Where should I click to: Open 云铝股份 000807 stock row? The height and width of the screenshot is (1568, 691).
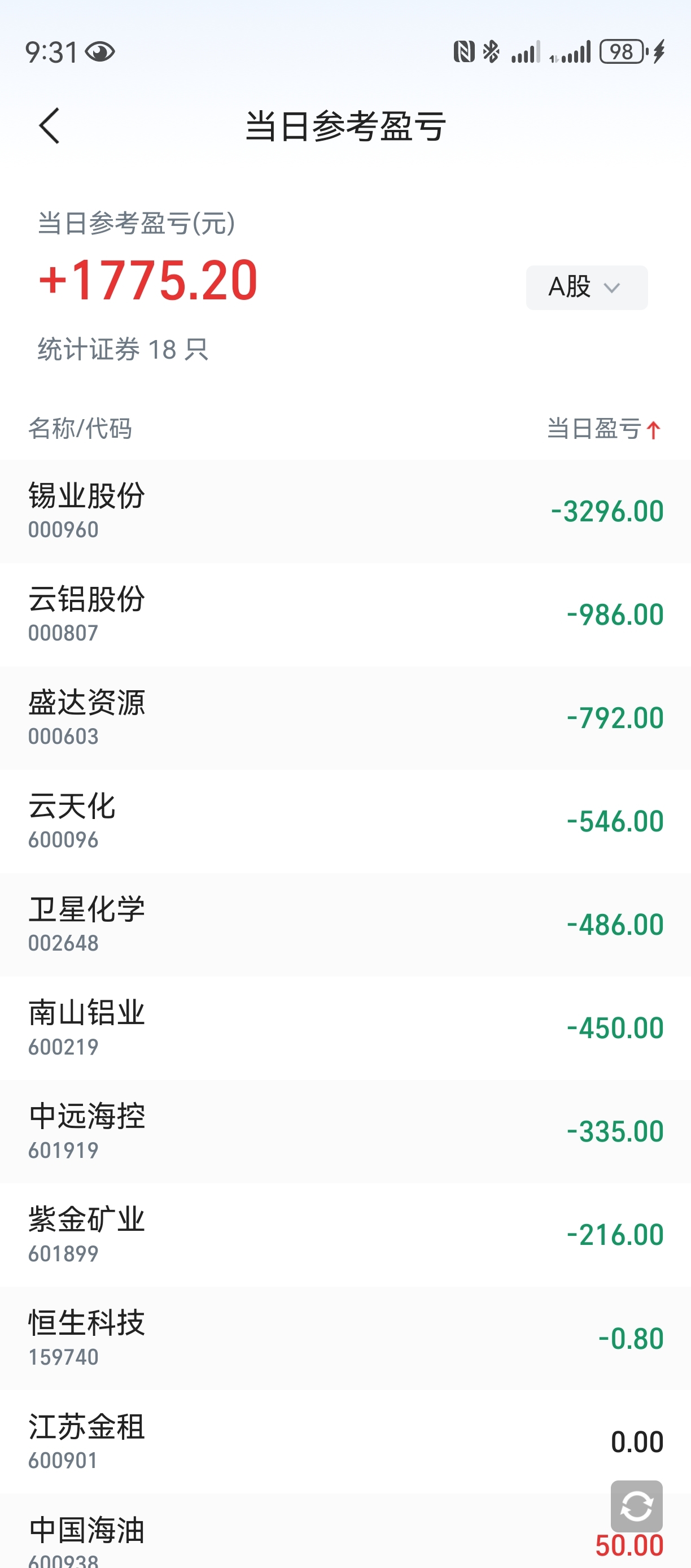click(x=345, y=614)
